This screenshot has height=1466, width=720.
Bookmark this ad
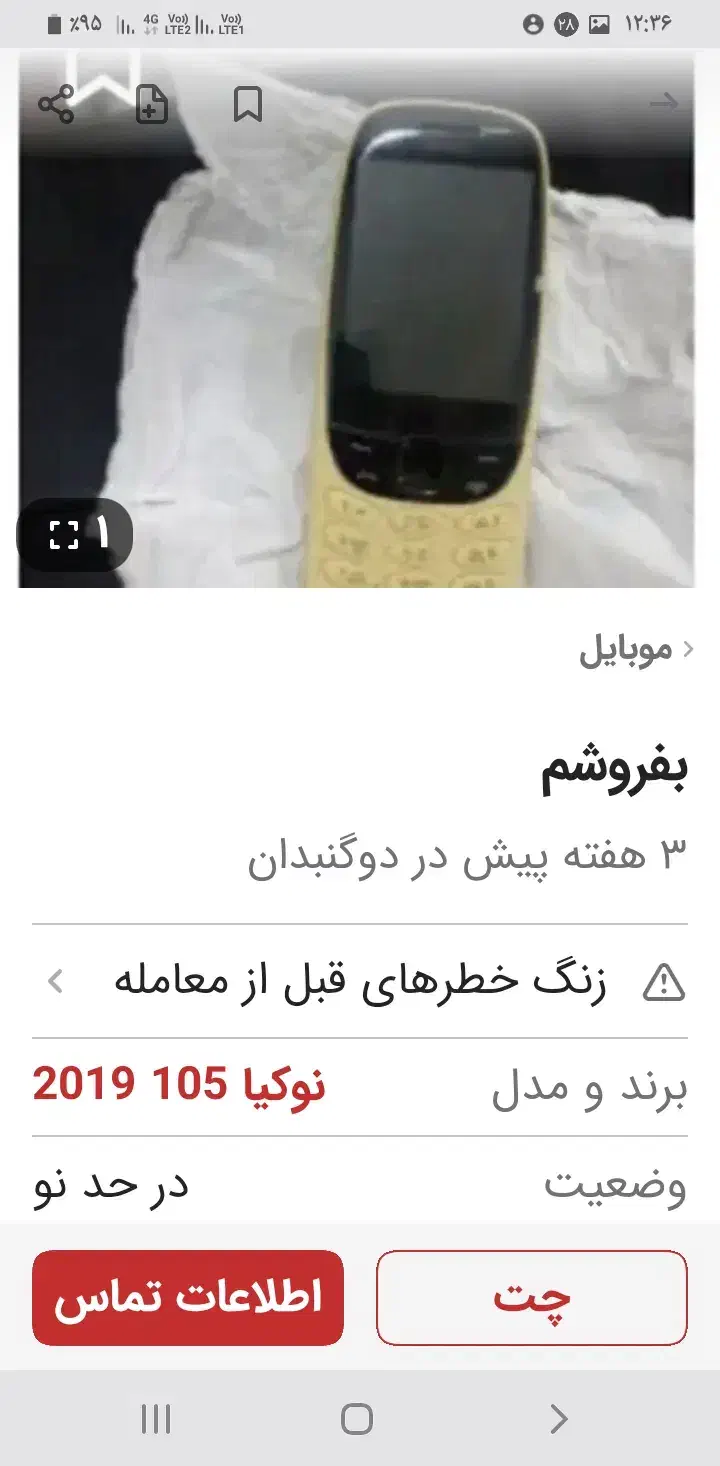click(248, 104)
